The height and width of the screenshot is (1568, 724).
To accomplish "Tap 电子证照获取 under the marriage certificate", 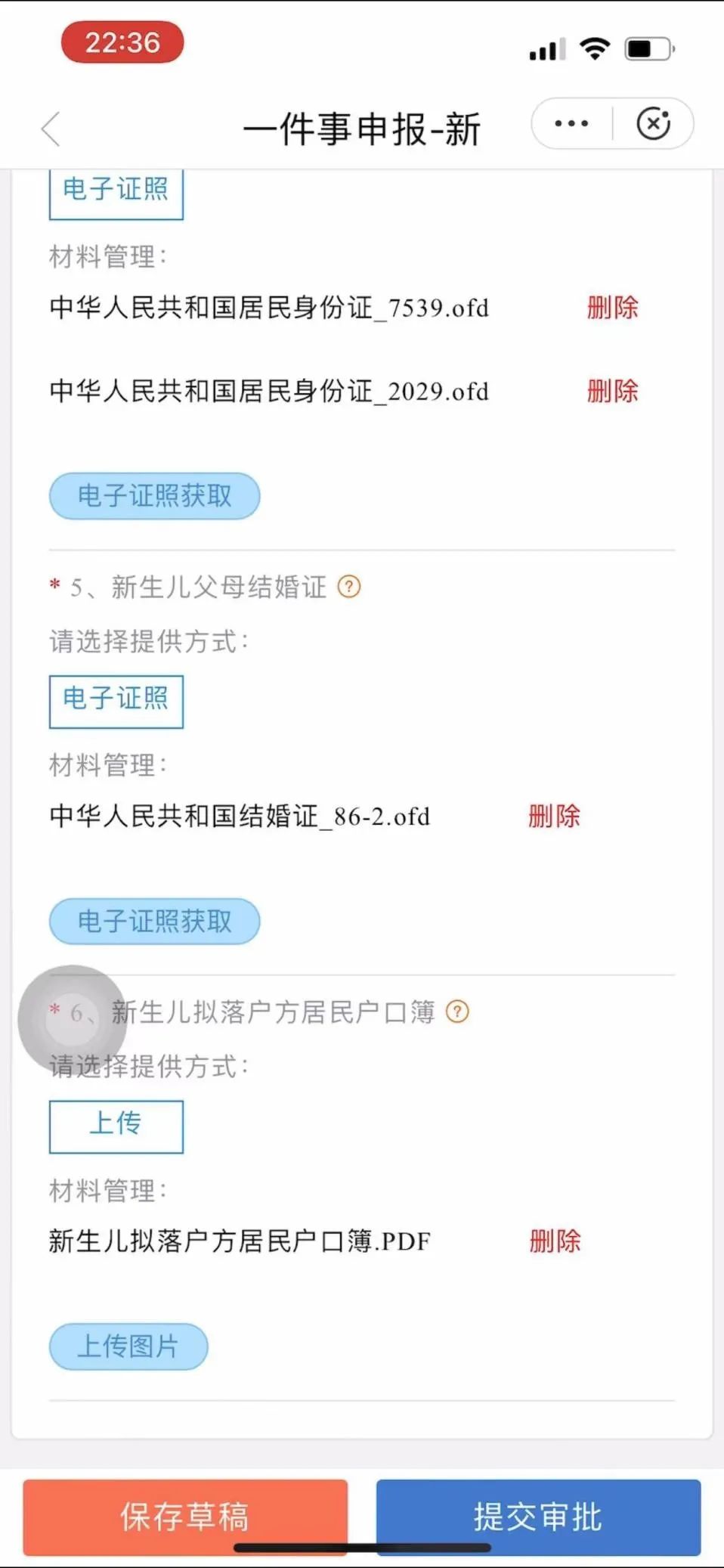I will (x=154, y=921).
